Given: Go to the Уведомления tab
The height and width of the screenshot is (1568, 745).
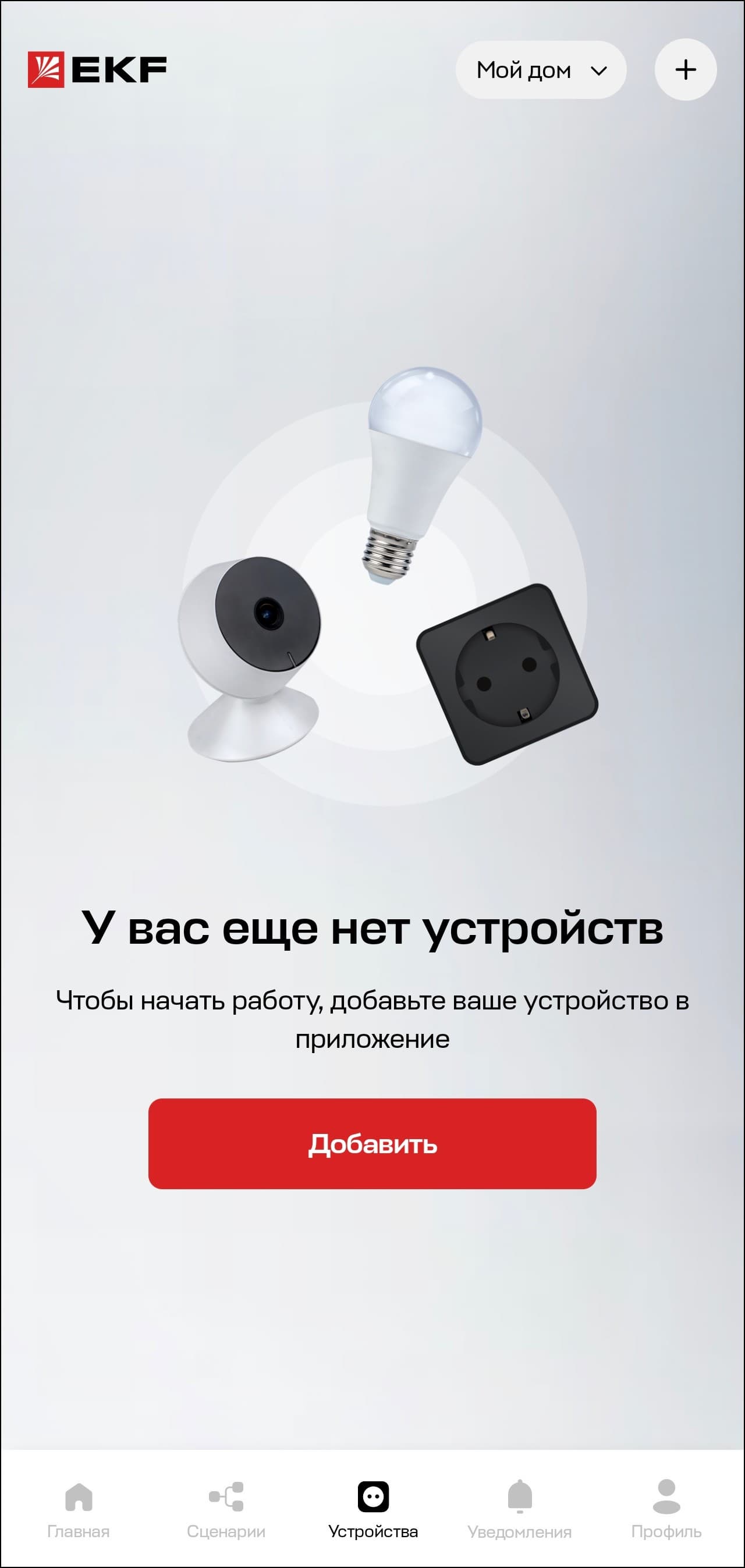Looking at the screenshot, I should tap(520, 1510).
